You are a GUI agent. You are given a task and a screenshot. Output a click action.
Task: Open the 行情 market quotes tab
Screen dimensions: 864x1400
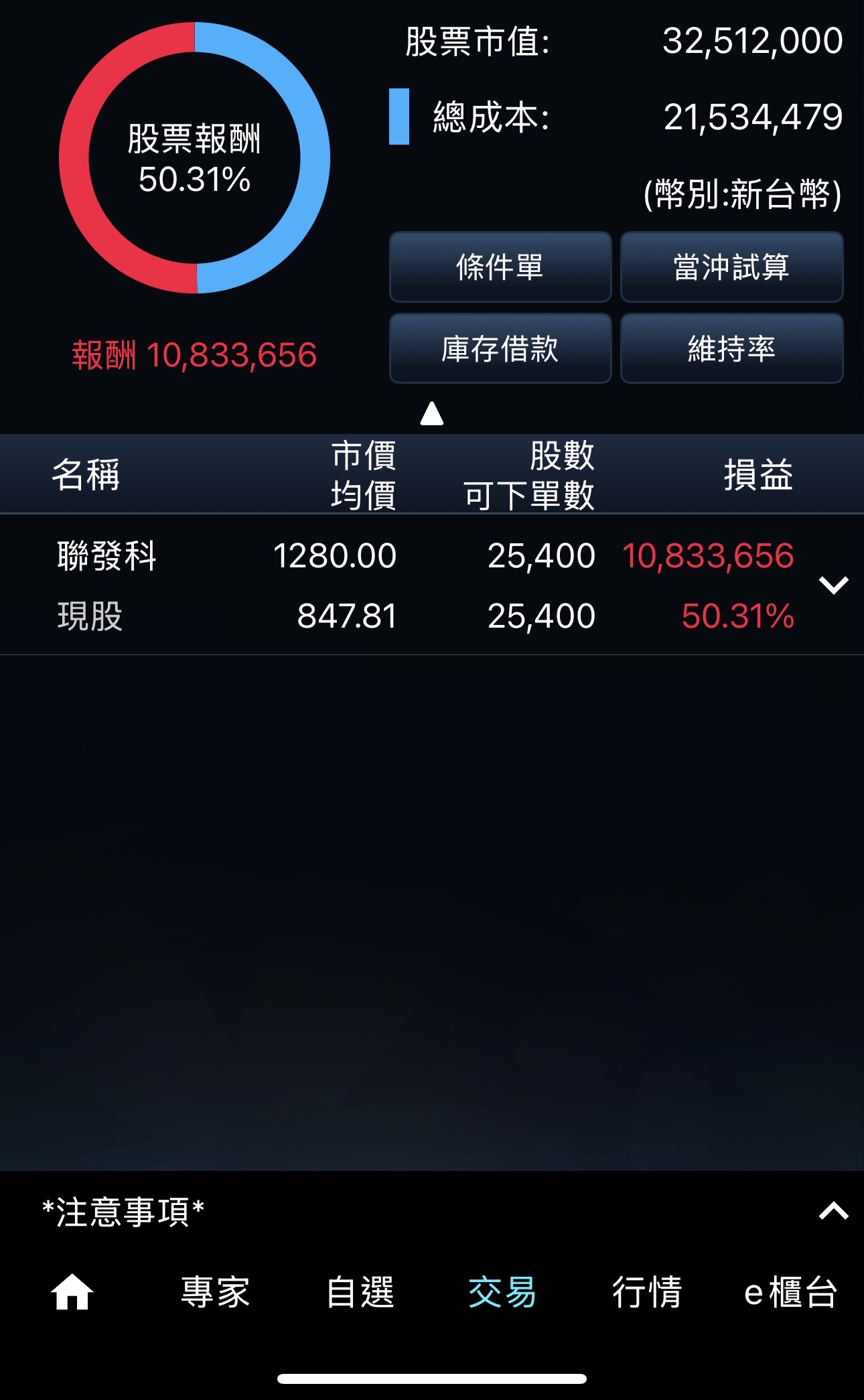click(647, 1291)
